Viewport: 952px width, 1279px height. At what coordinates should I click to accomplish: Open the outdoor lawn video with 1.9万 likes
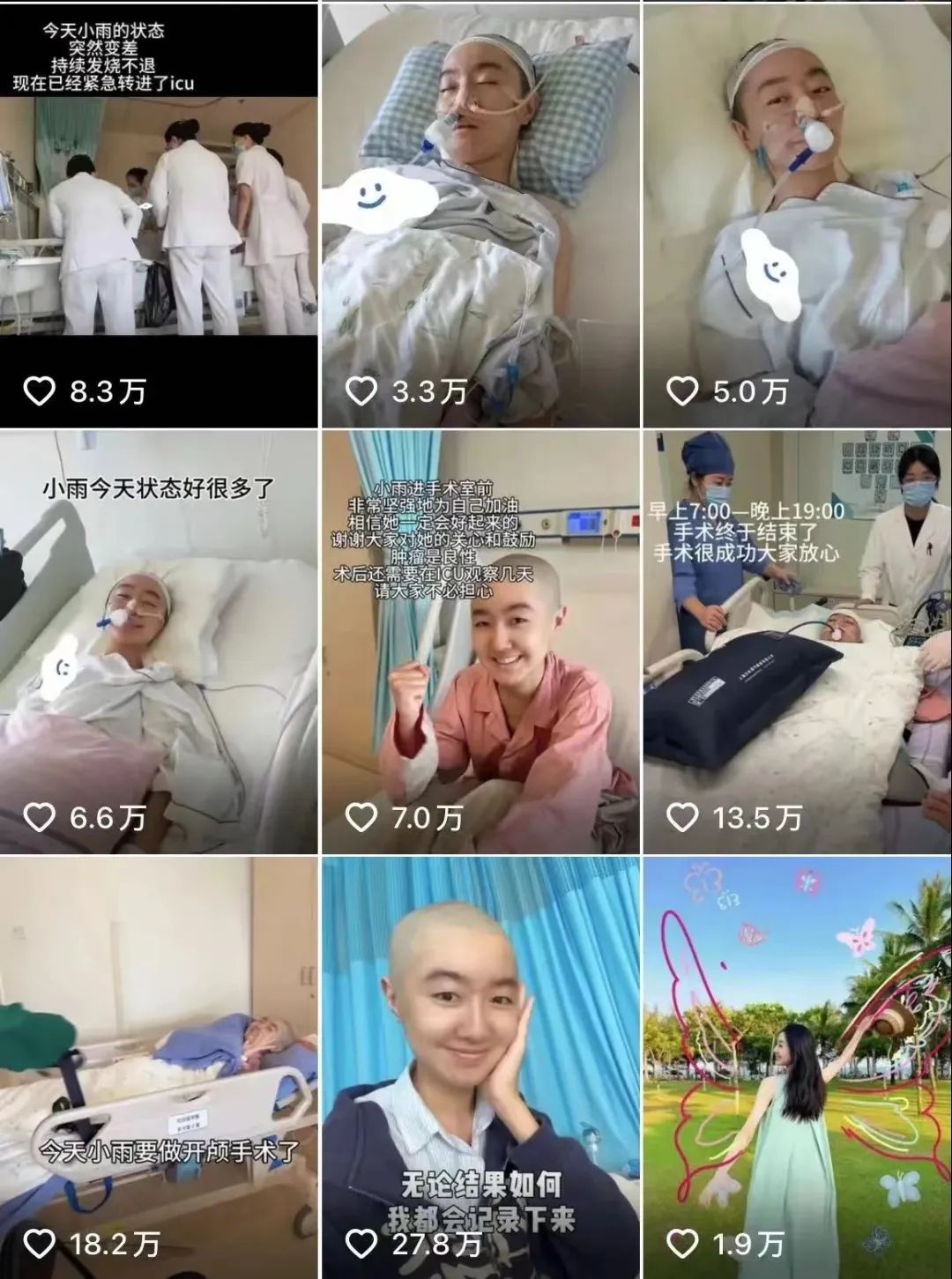tap(798, 1067)
